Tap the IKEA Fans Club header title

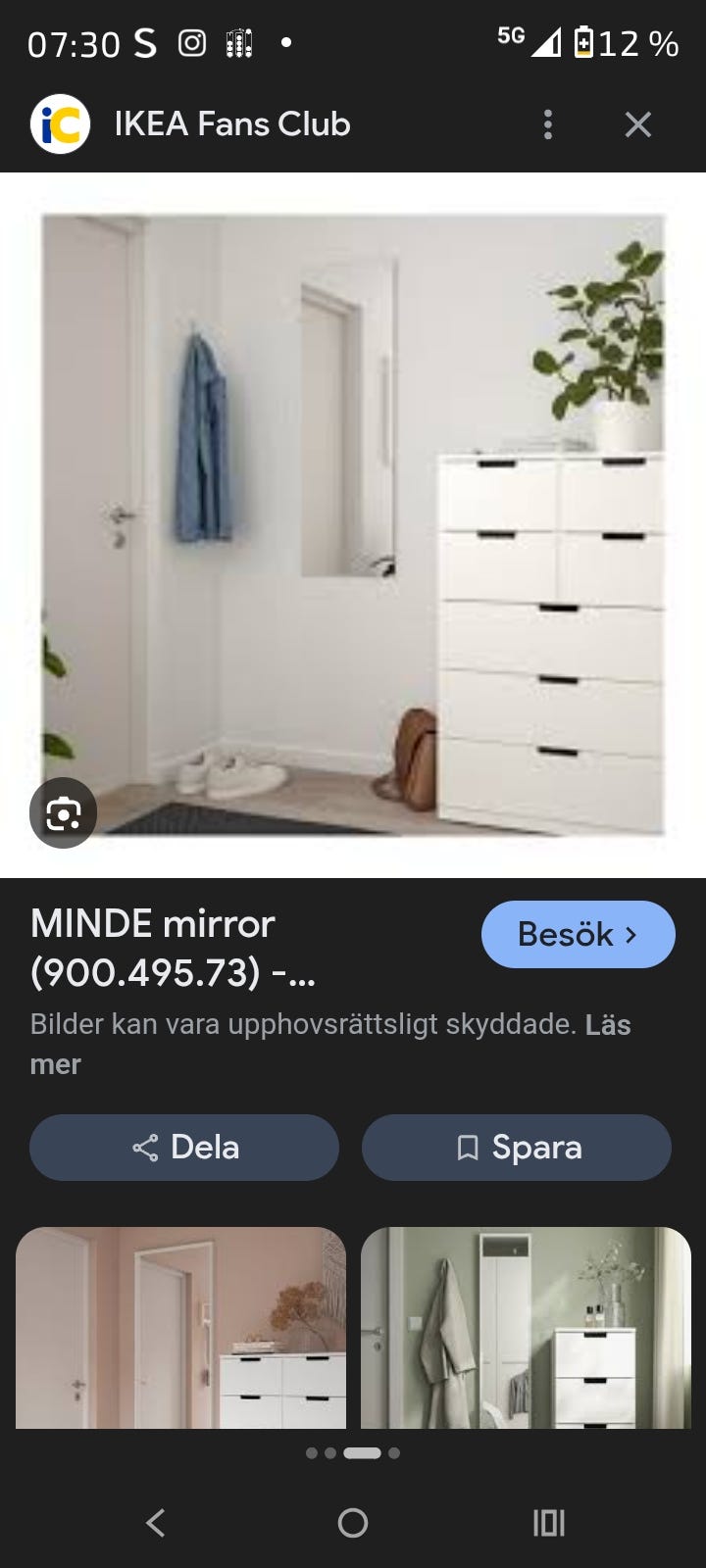click(231, 123)
